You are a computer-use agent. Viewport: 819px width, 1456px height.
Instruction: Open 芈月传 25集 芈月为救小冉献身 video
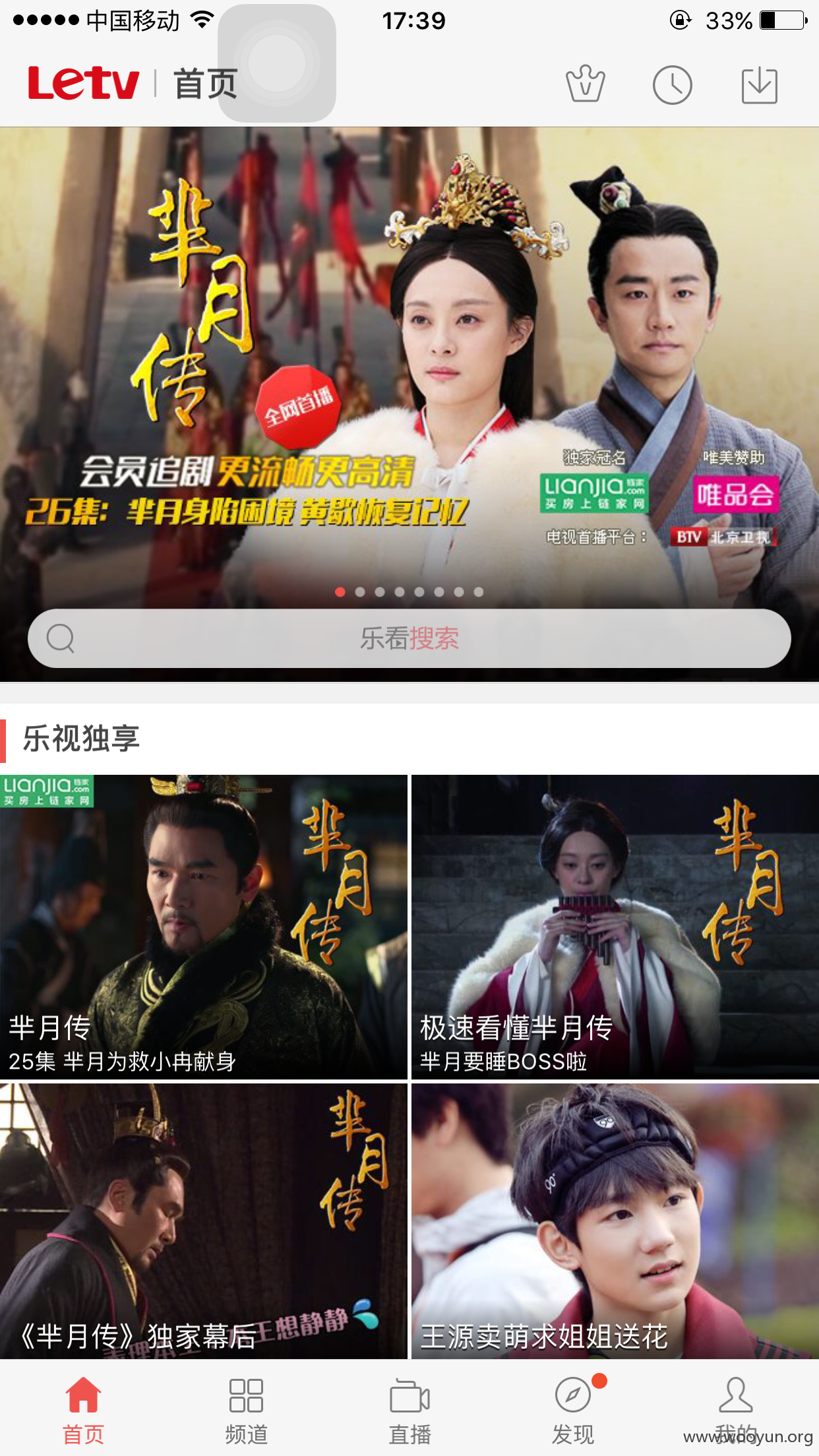(x=204, y=926)
